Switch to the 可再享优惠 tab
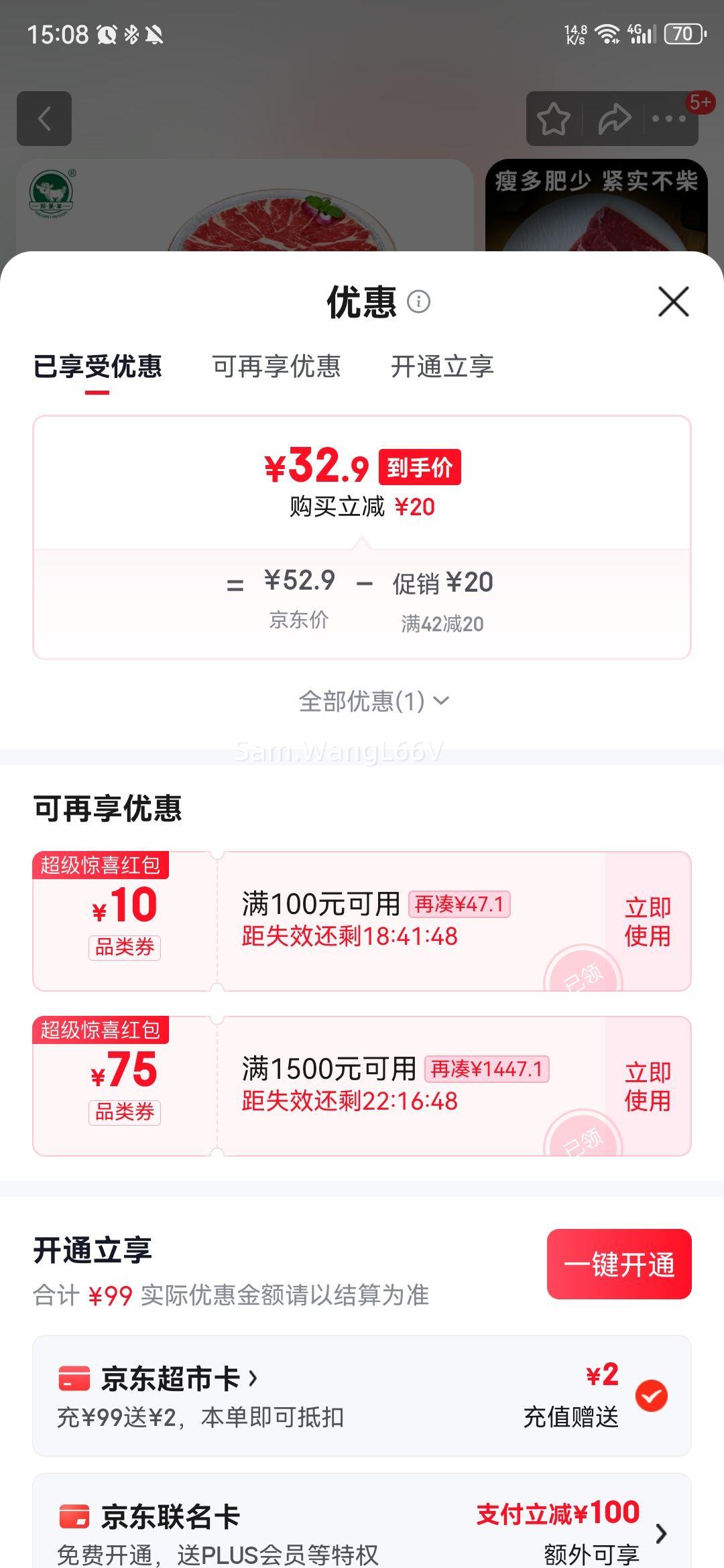The image size is (724, 1568). 276,367
